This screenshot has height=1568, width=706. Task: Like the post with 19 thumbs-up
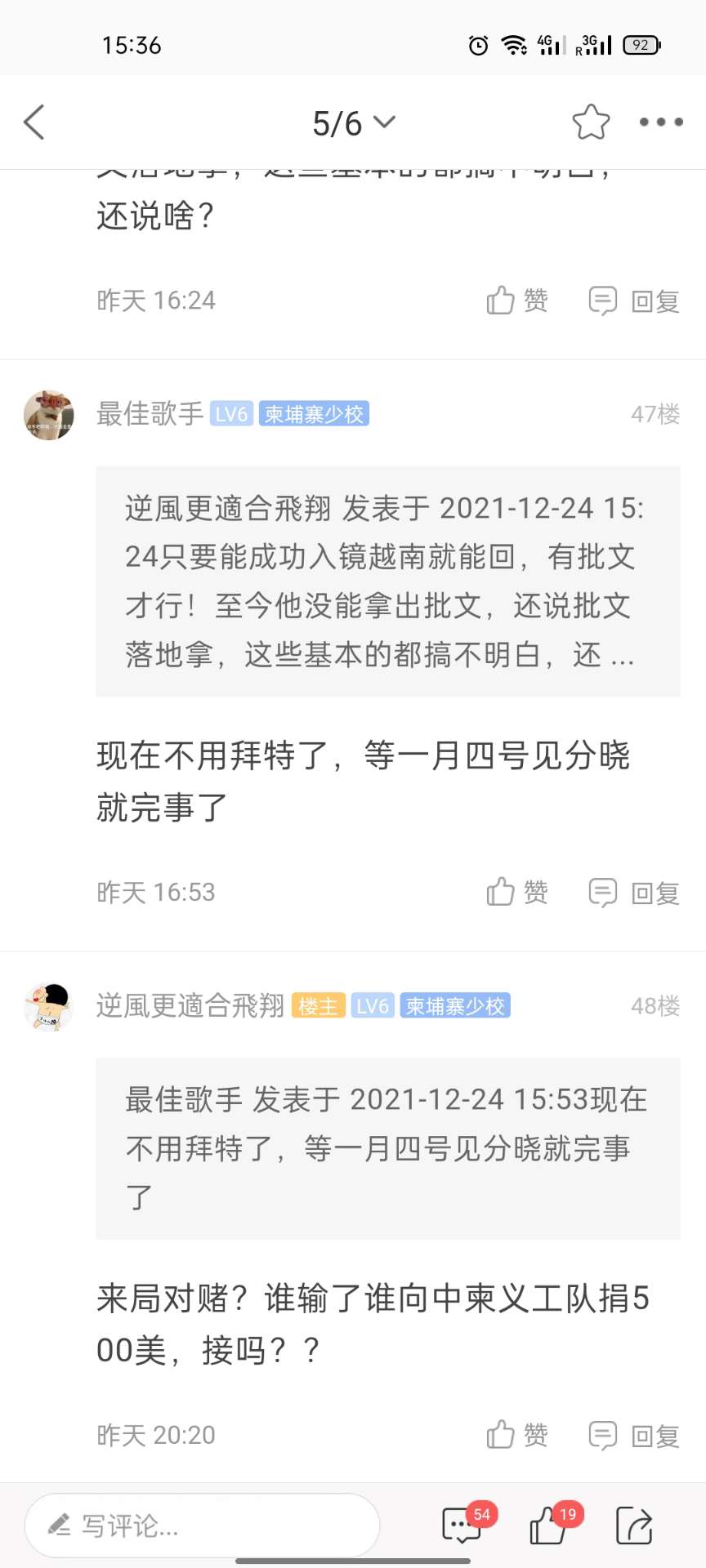coord(549,1525)
